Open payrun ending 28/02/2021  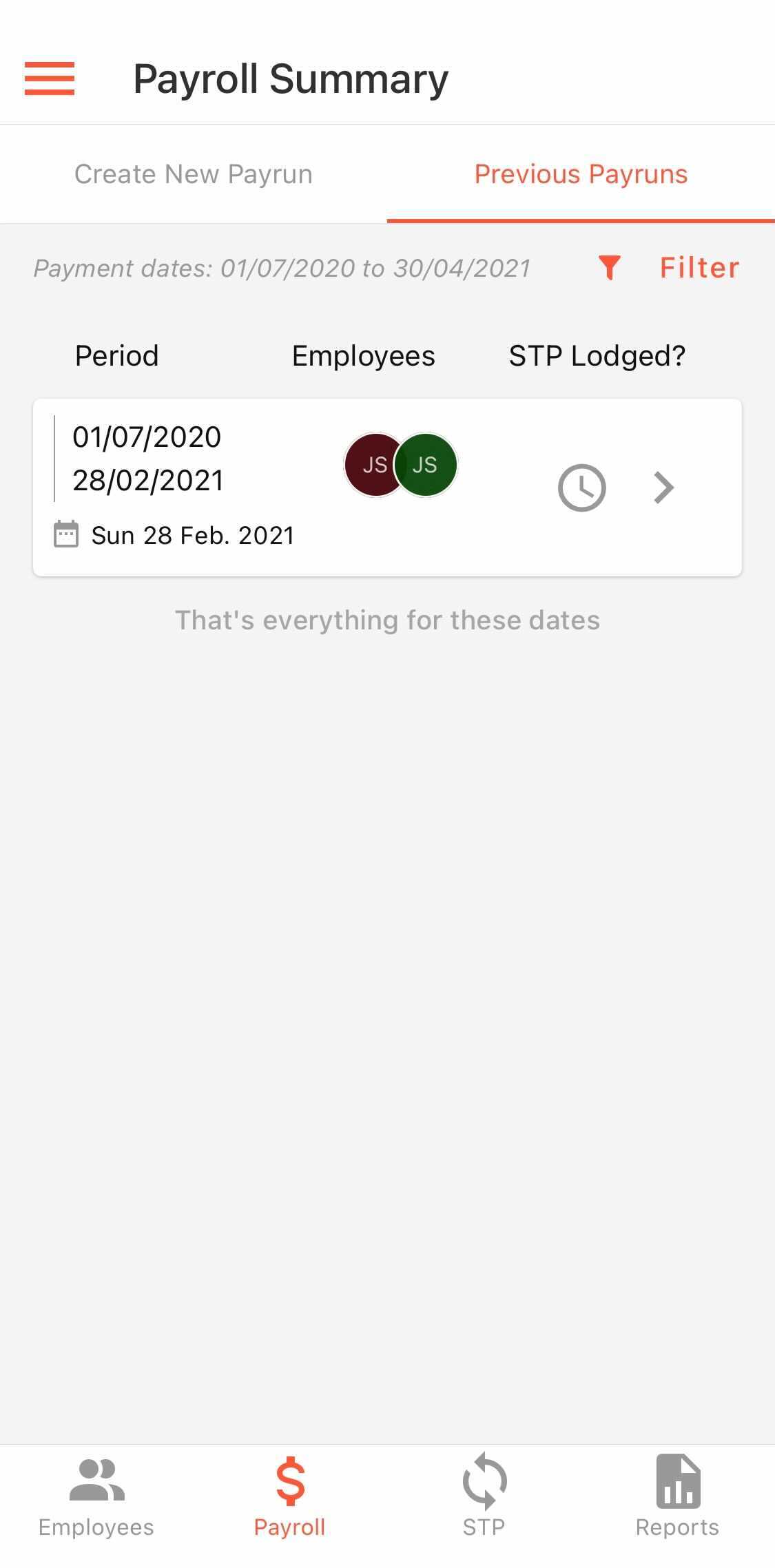(x=663, y=488)
